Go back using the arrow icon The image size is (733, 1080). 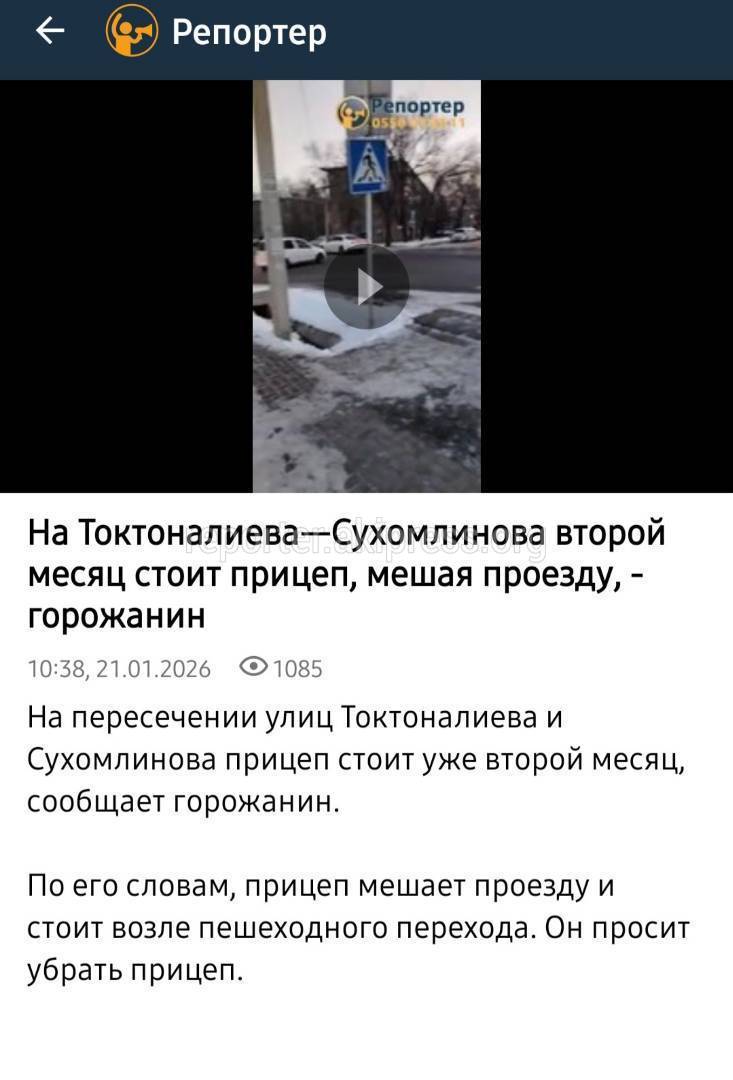(50, 31)
